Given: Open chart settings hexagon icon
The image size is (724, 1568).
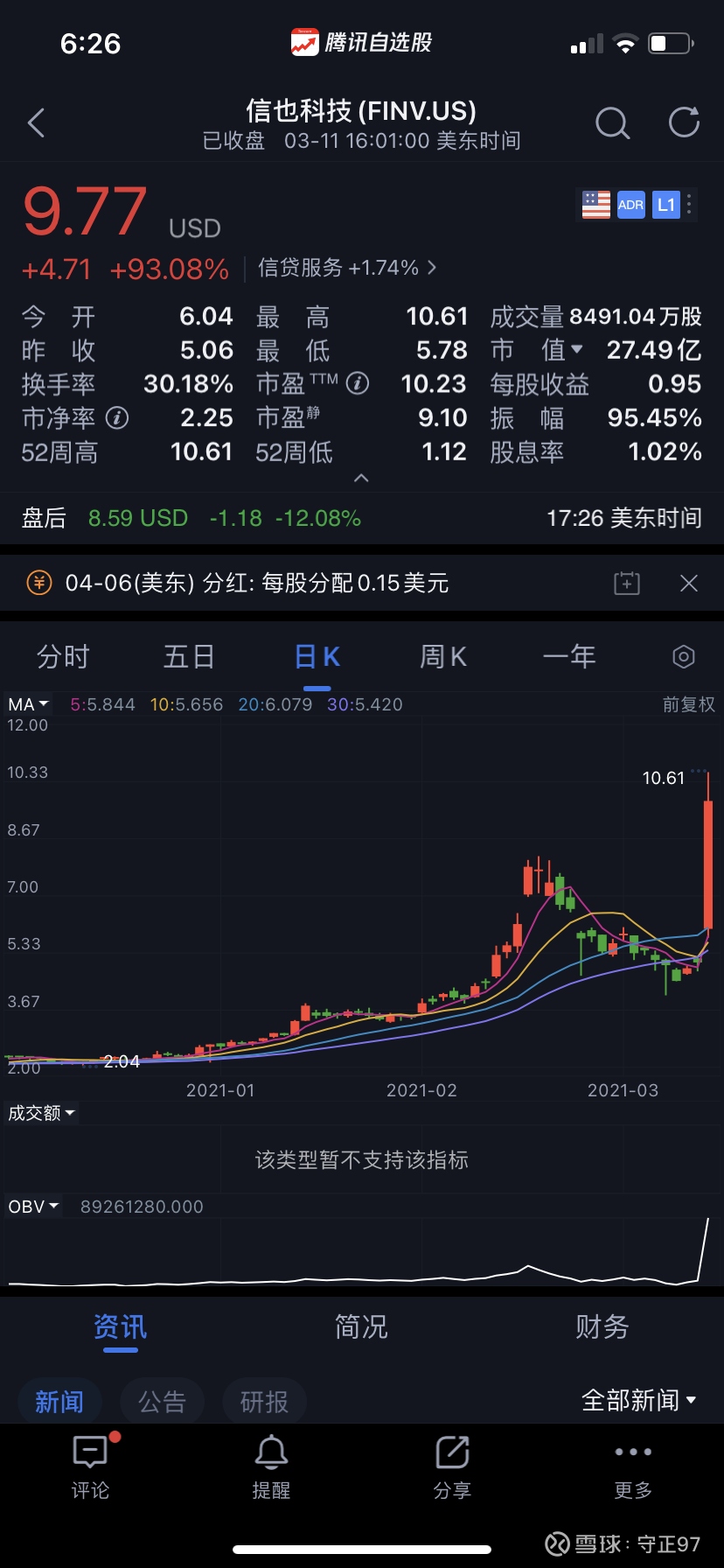Looking at the screenshot, I should 684,657.
